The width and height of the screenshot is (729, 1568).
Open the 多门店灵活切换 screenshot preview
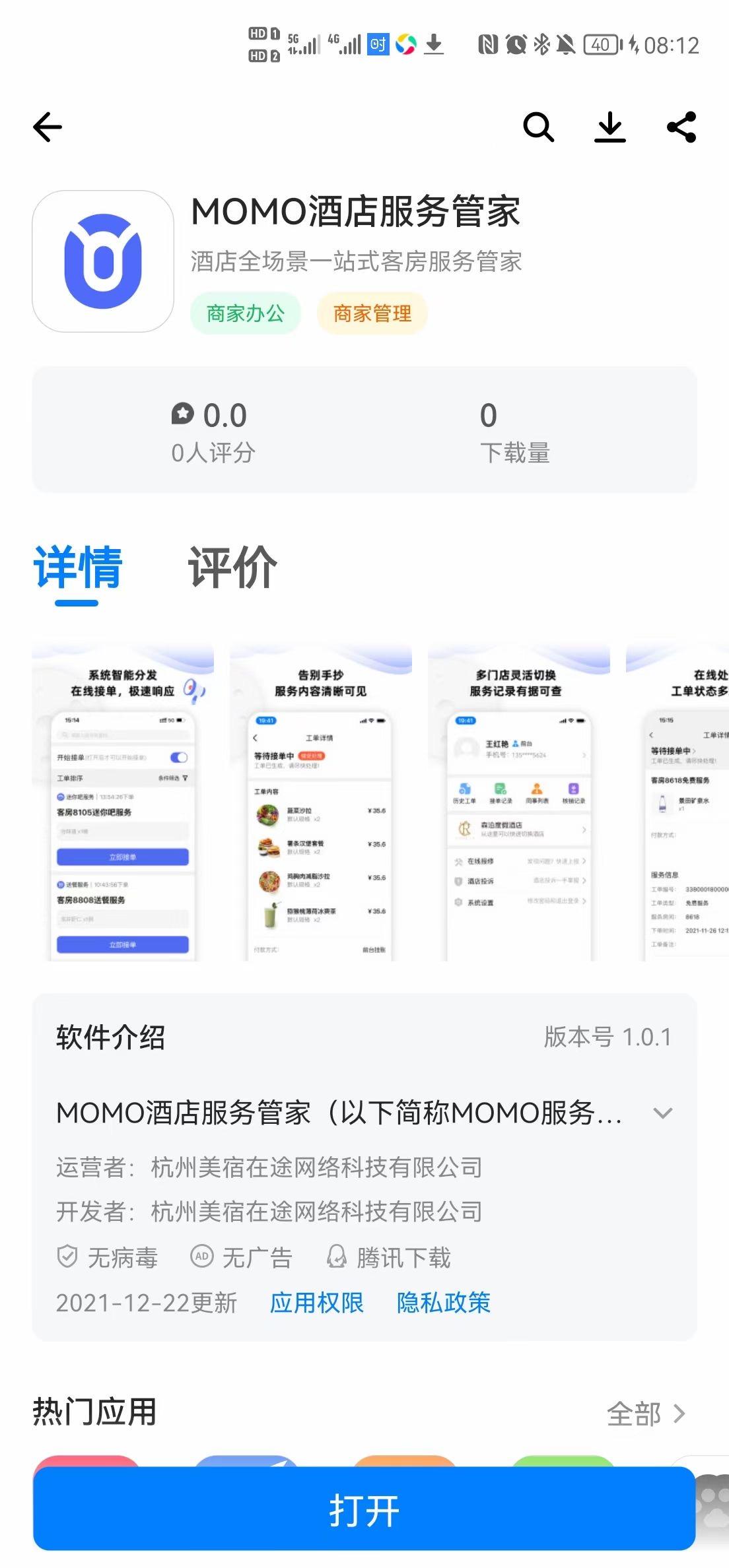tap(519, 802)
